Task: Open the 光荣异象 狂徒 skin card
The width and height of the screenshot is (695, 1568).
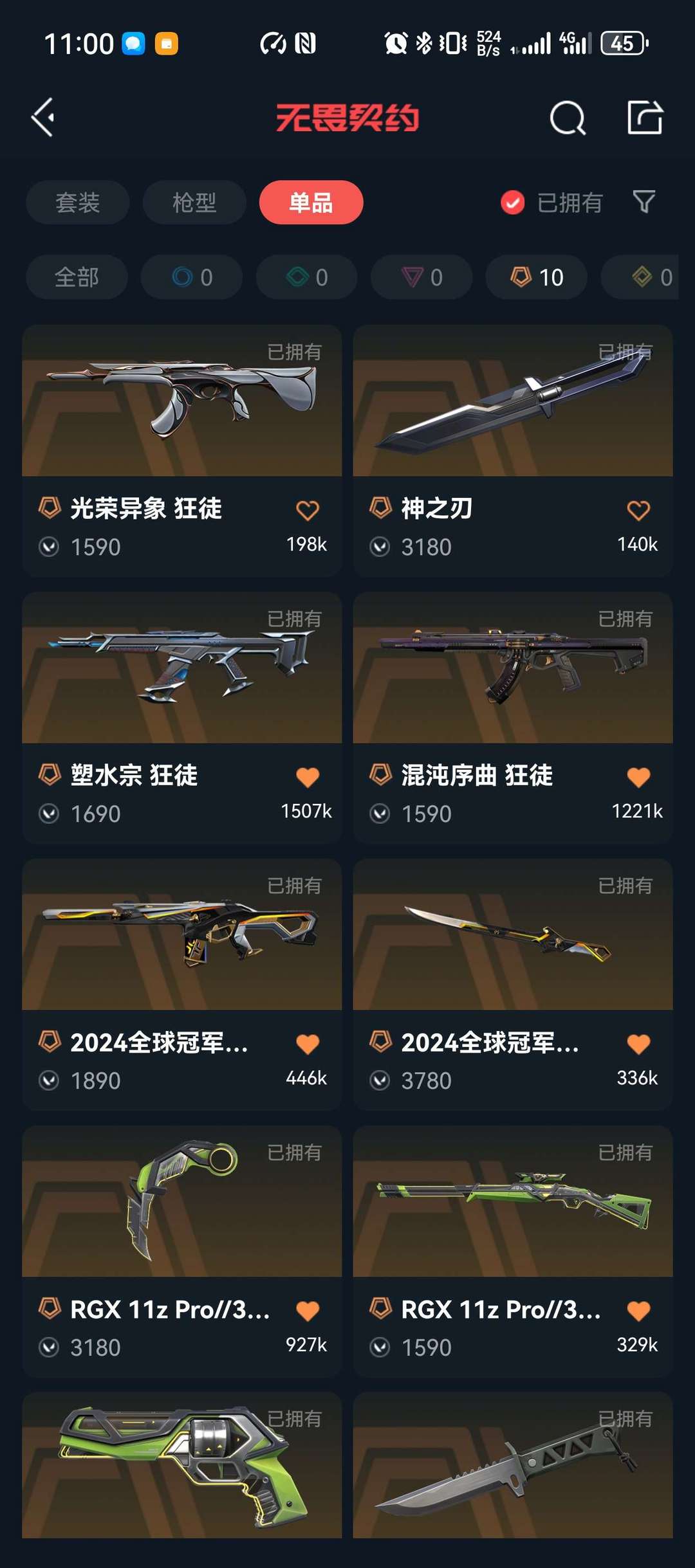Action: (x=181, y=450)
